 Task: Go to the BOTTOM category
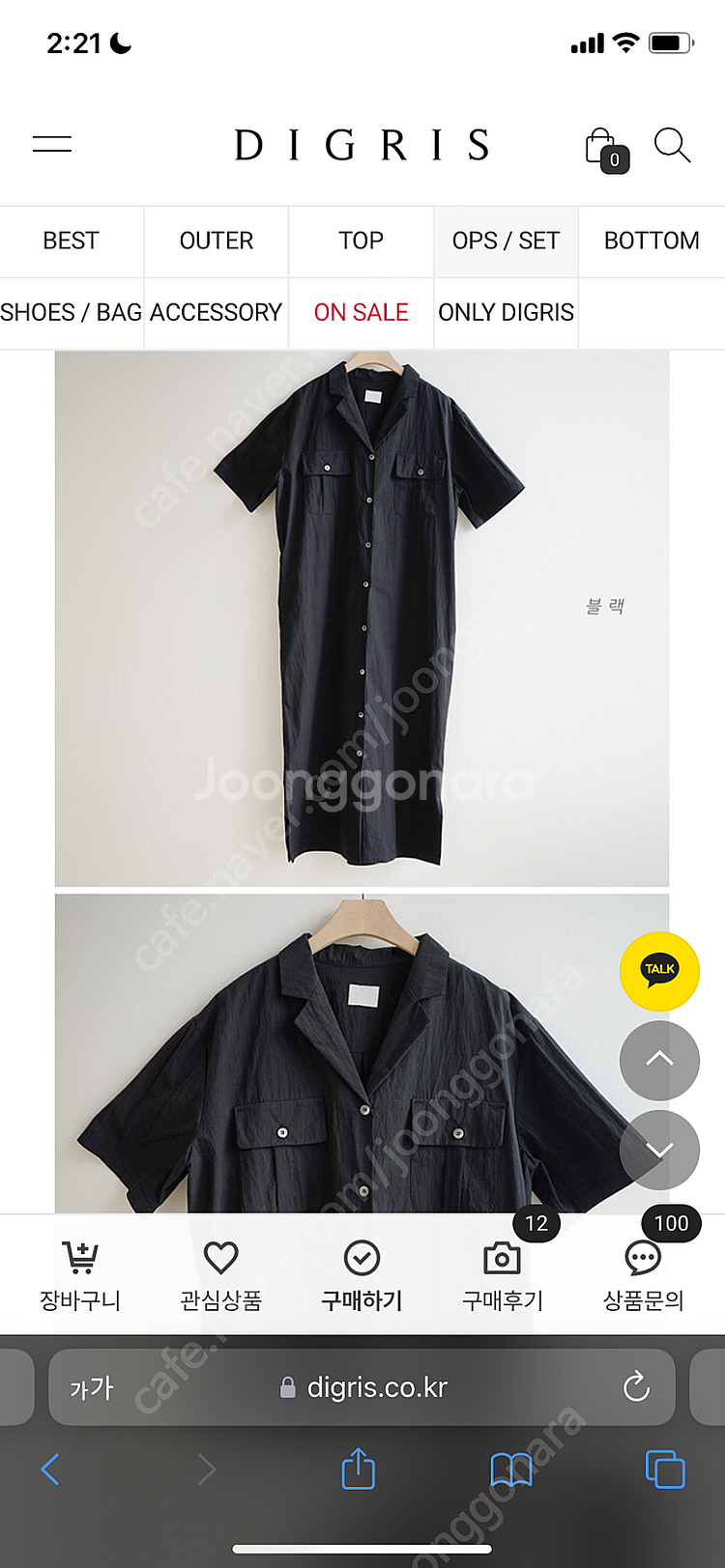click(652, 241)
